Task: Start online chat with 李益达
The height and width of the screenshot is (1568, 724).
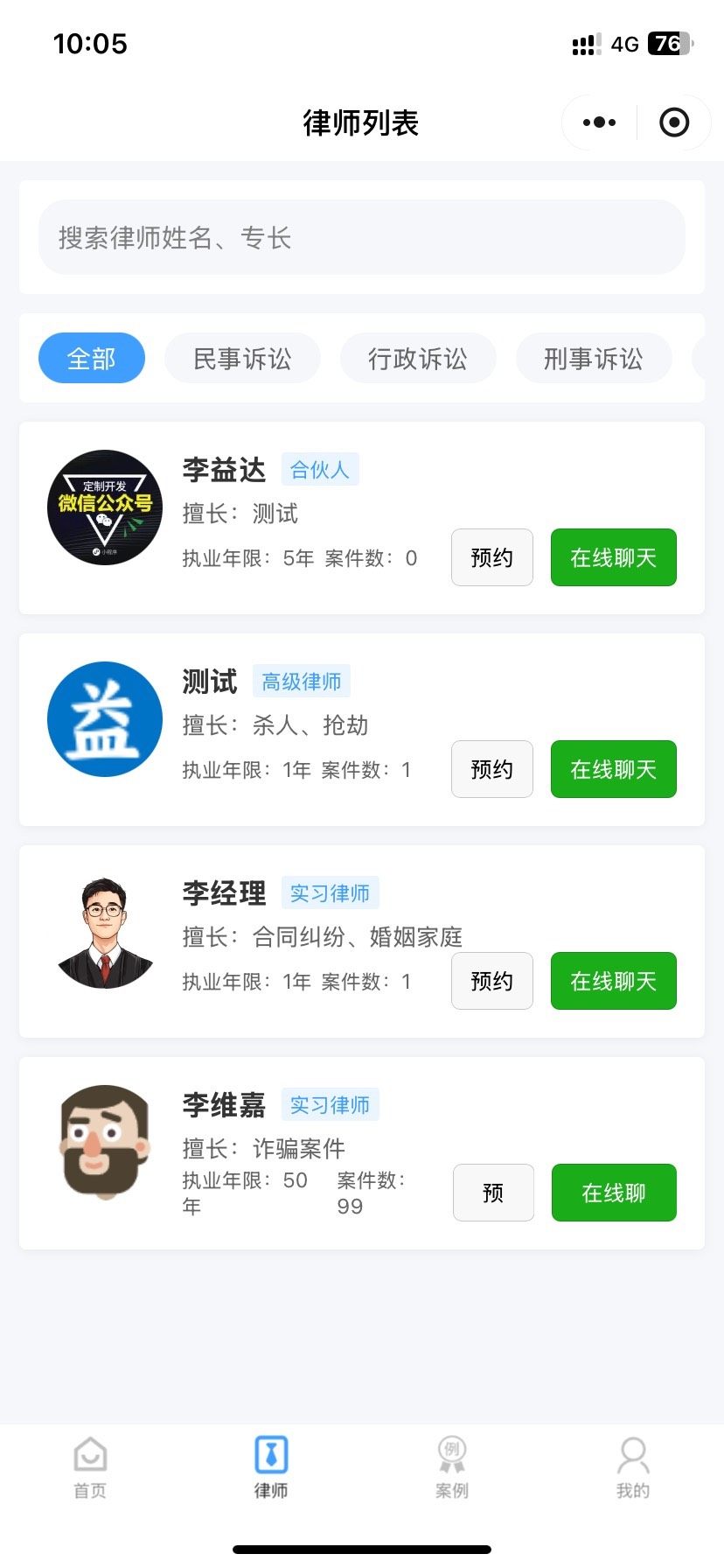Action: [x=613, y=557]
